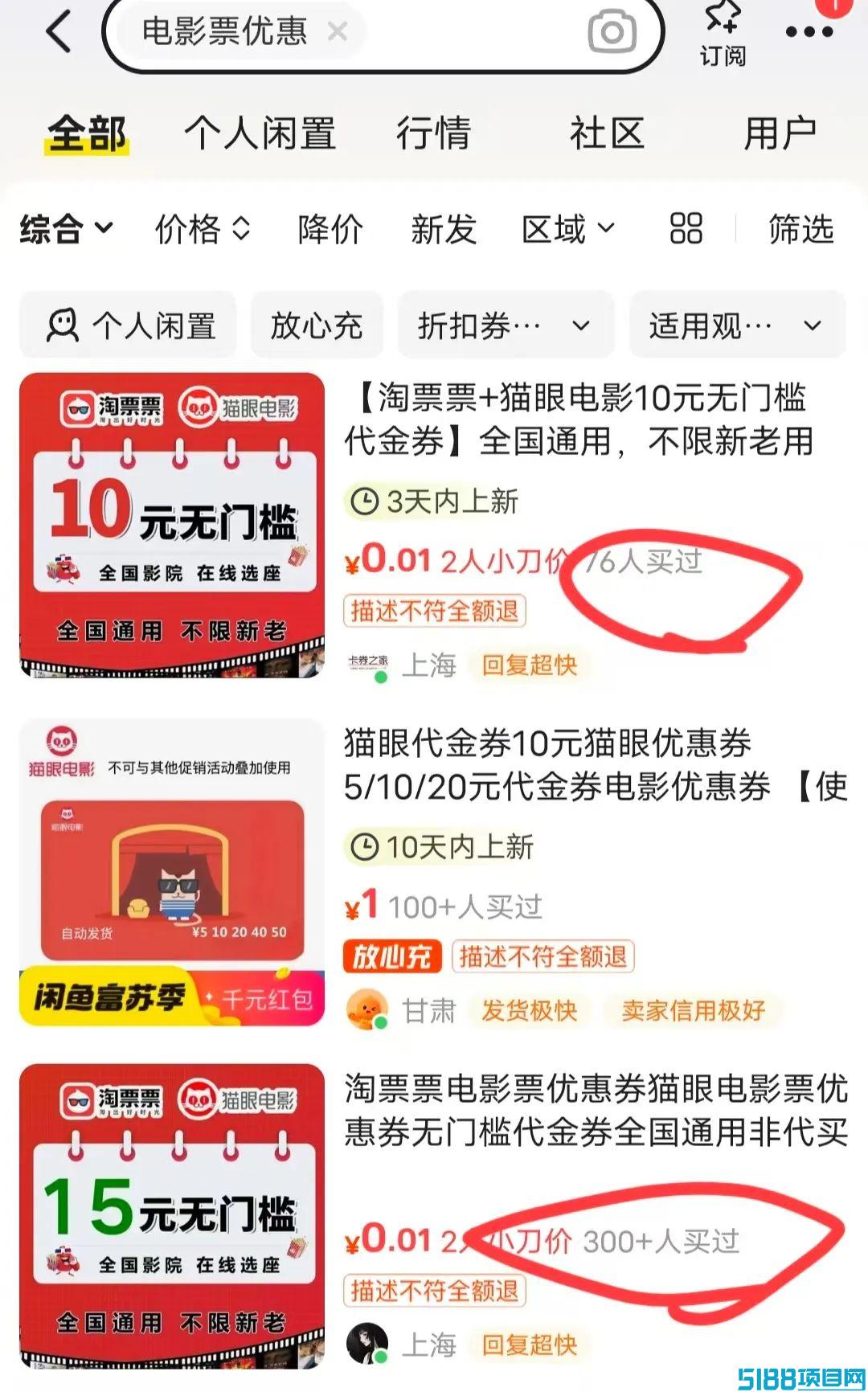
Task: Expand the 综合 sort dropdown
Action: [x=66, y=229]
